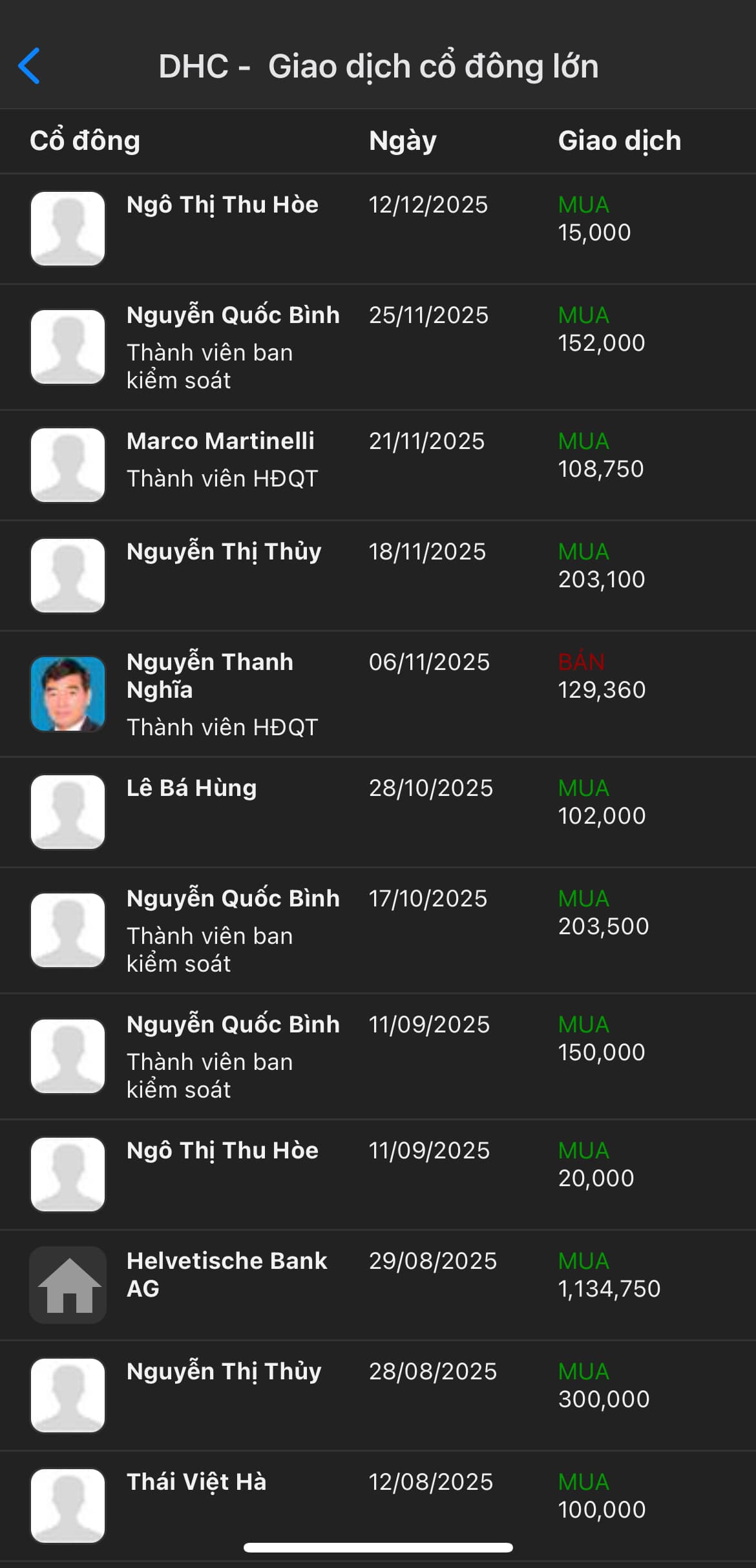
Task: Open Nguyễn Thị Thủy's 28/08/2025 transaction
Action: pyautogui.click(x=378, y=1396)
